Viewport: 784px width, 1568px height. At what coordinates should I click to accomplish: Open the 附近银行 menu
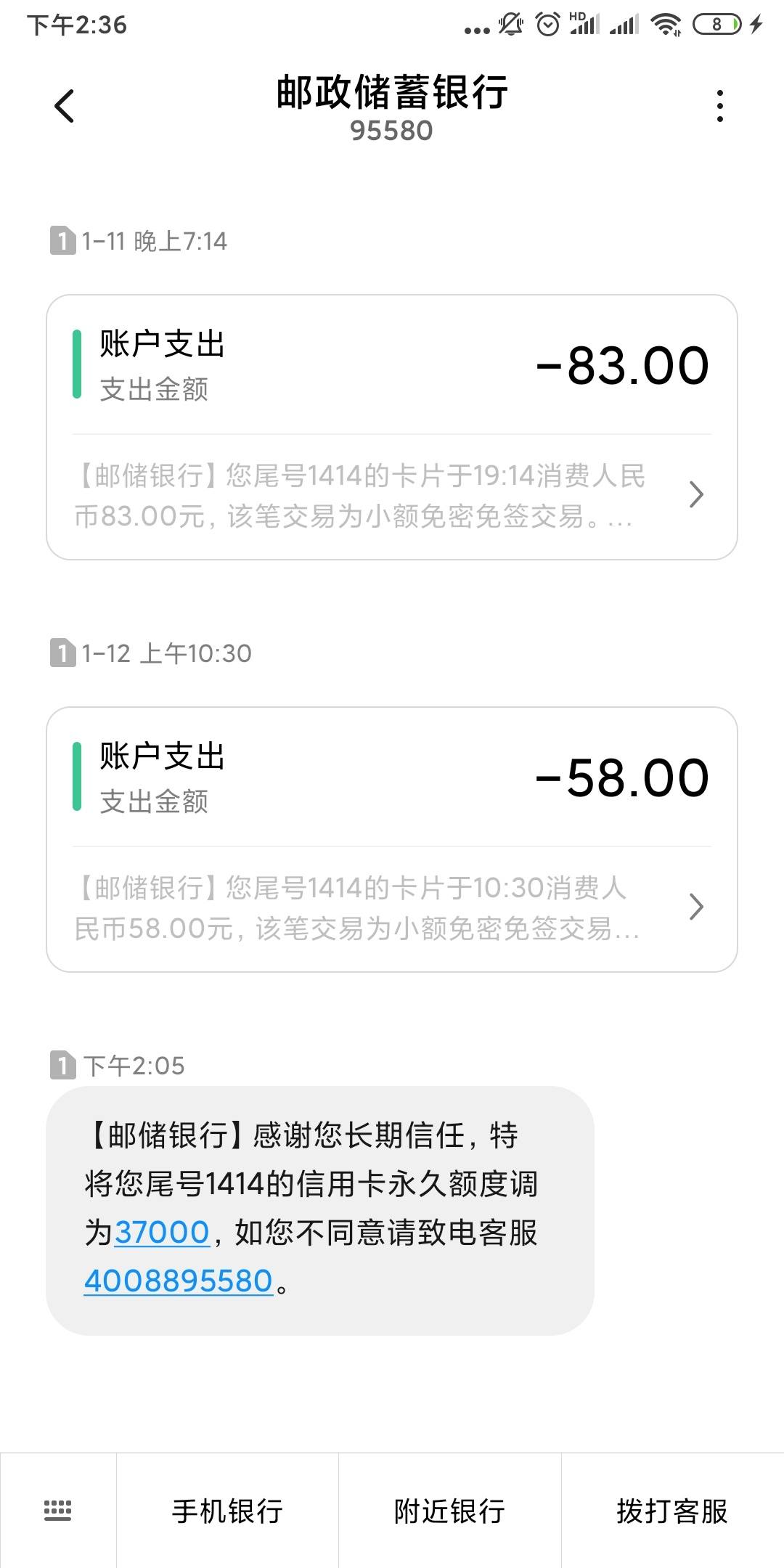click(449, 1511)
